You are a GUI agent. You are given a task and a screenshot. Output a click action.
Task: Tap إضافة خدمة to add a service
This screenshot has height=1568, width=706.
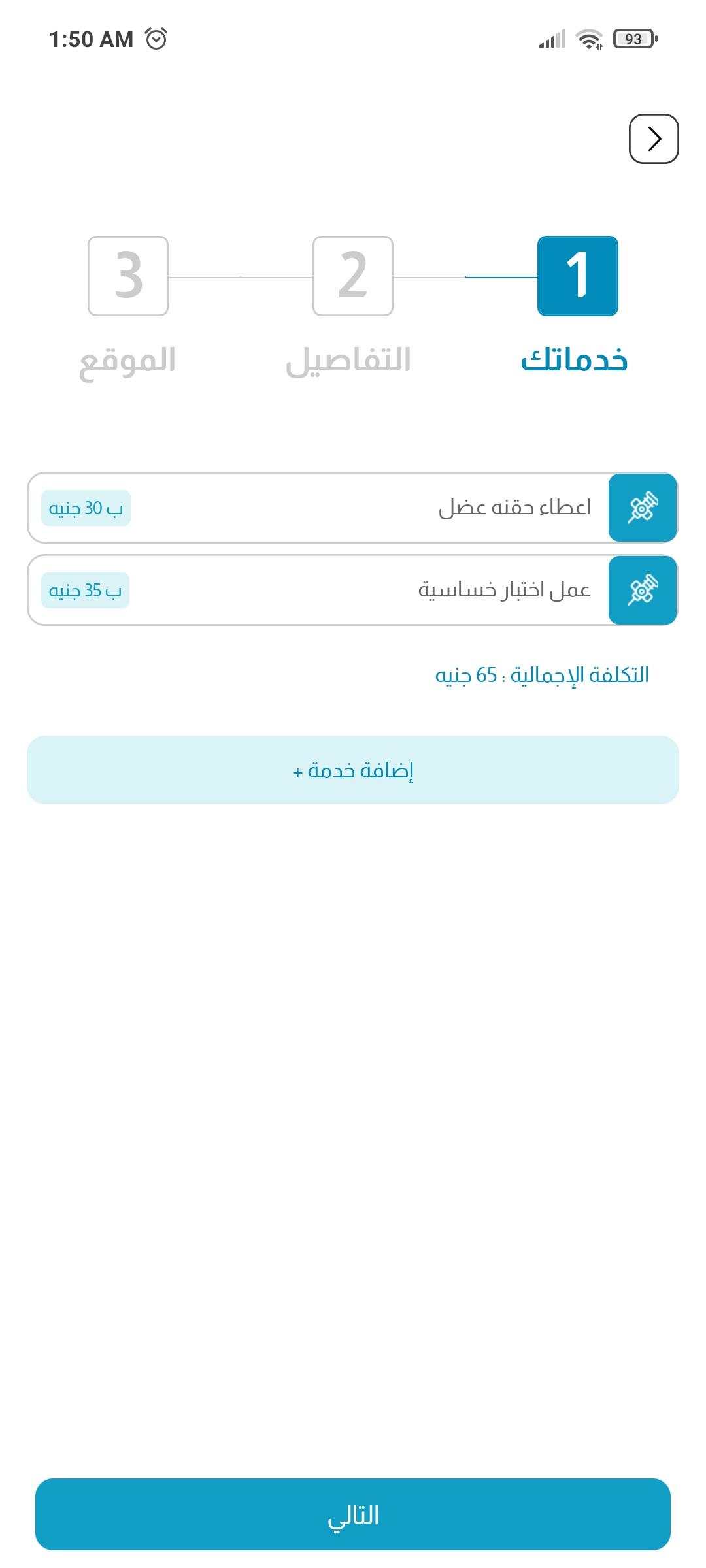(353, 770)
